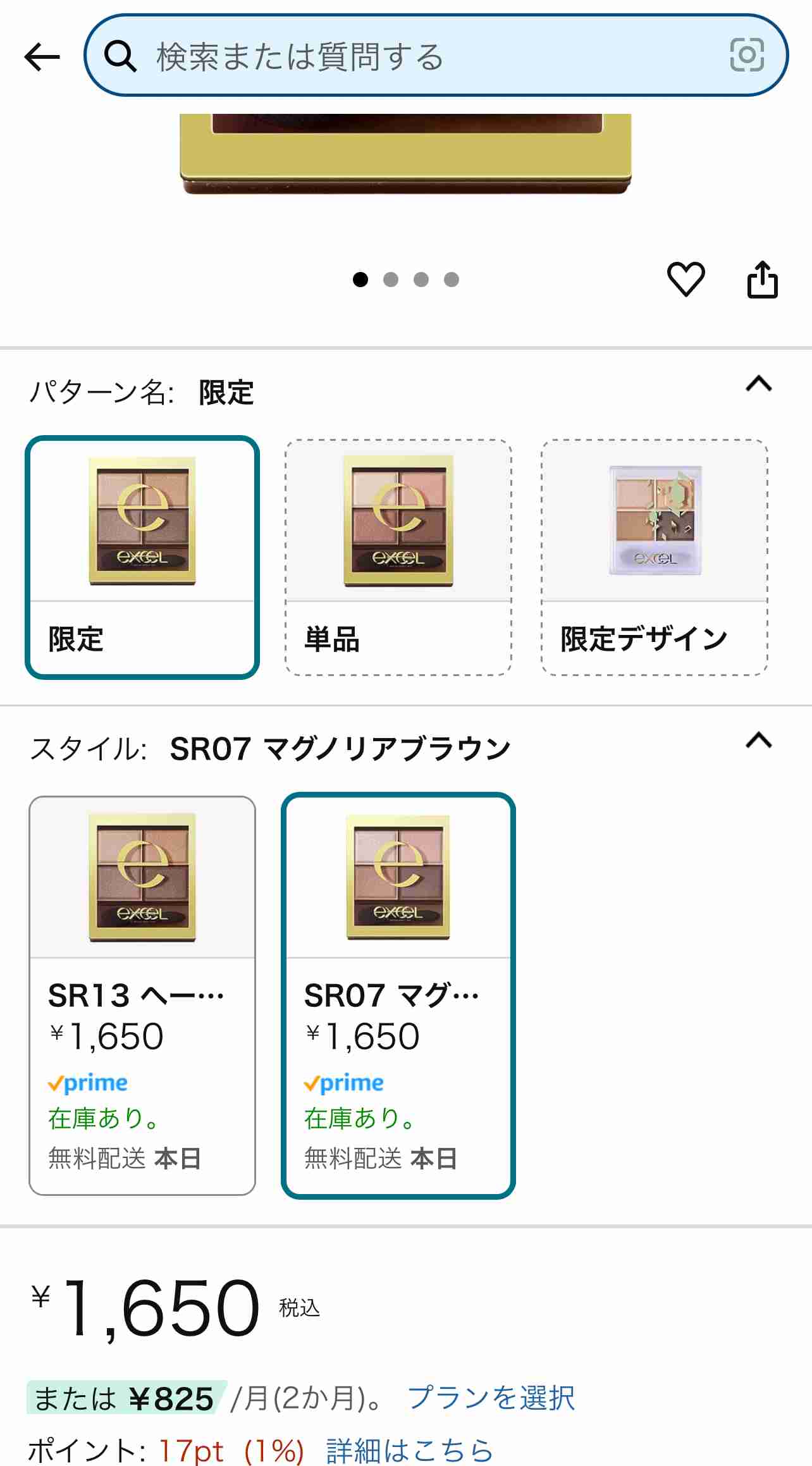The height and width of the screenshot is (1466, 812).
Task: Share this product via share icon
Action: tap(762, 278)
